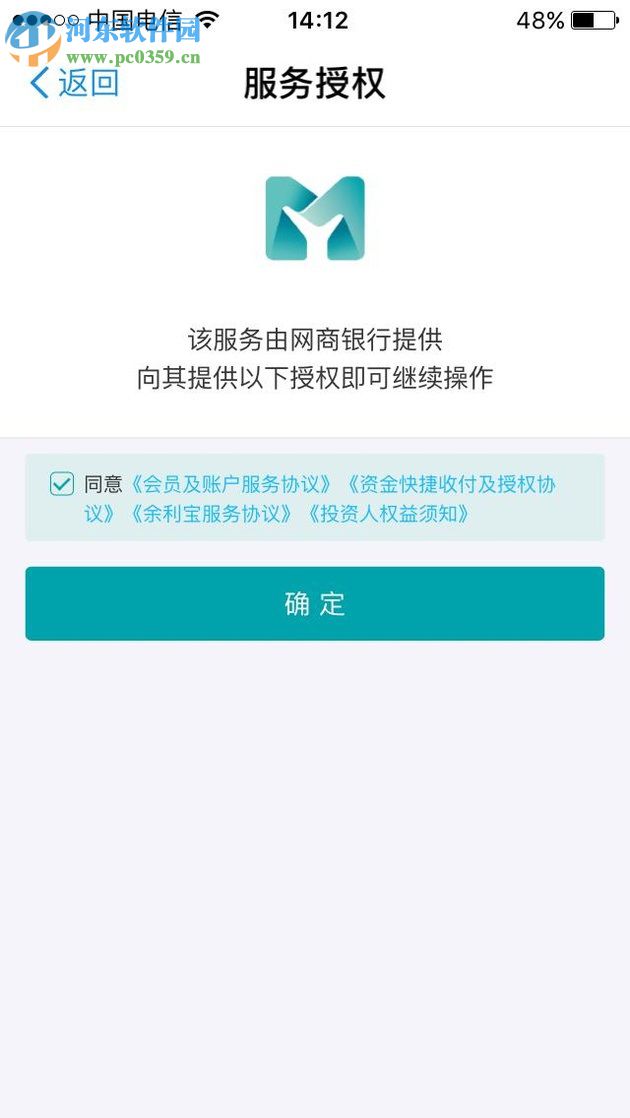Go back with the 返回 button
Image resolution: width=630 pixels, height=1118 pixels.
point(75,83)
